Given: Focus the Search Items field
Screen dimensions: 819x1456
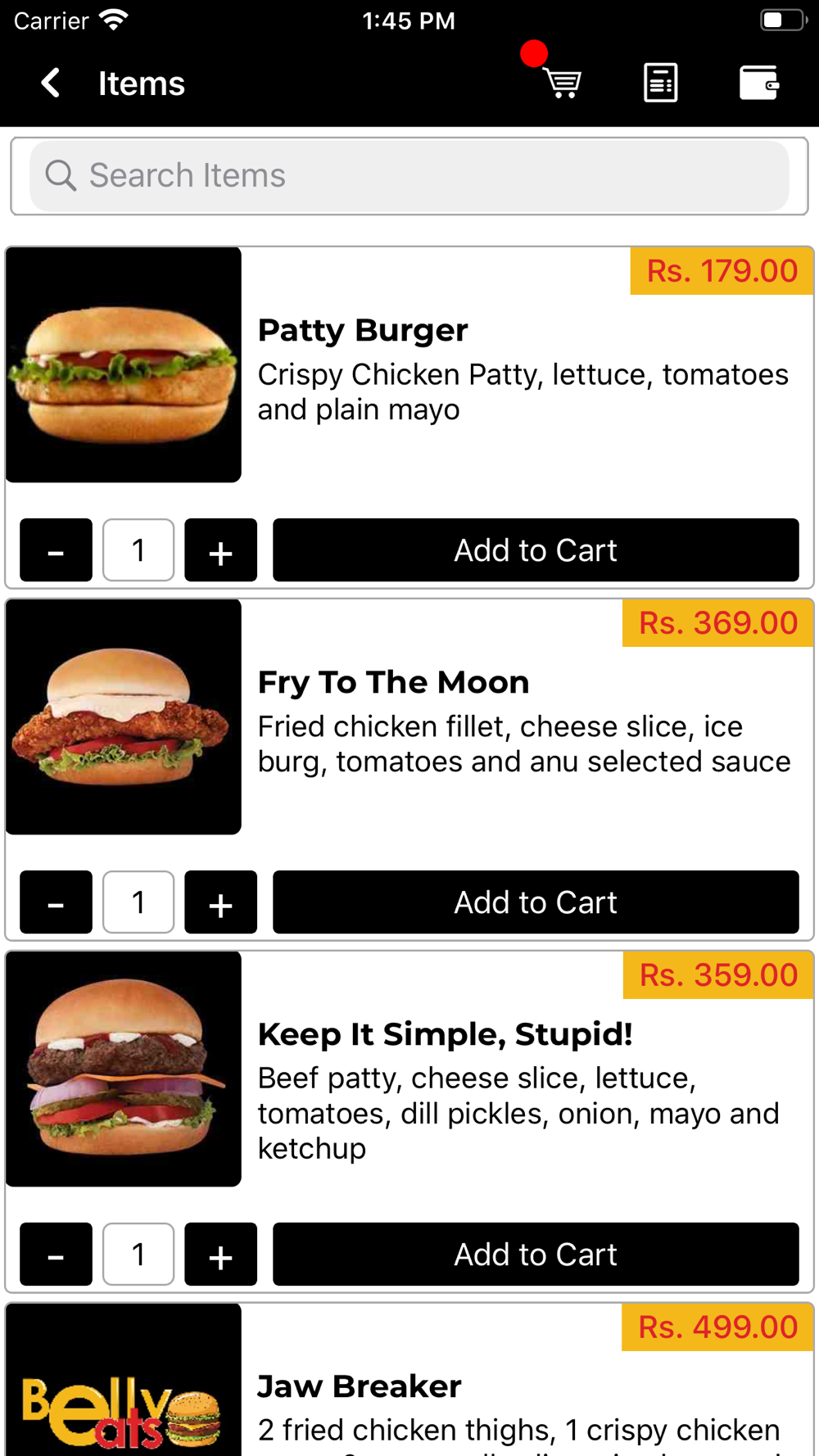Looking at the screenshot, I should (x=409, y=176).
